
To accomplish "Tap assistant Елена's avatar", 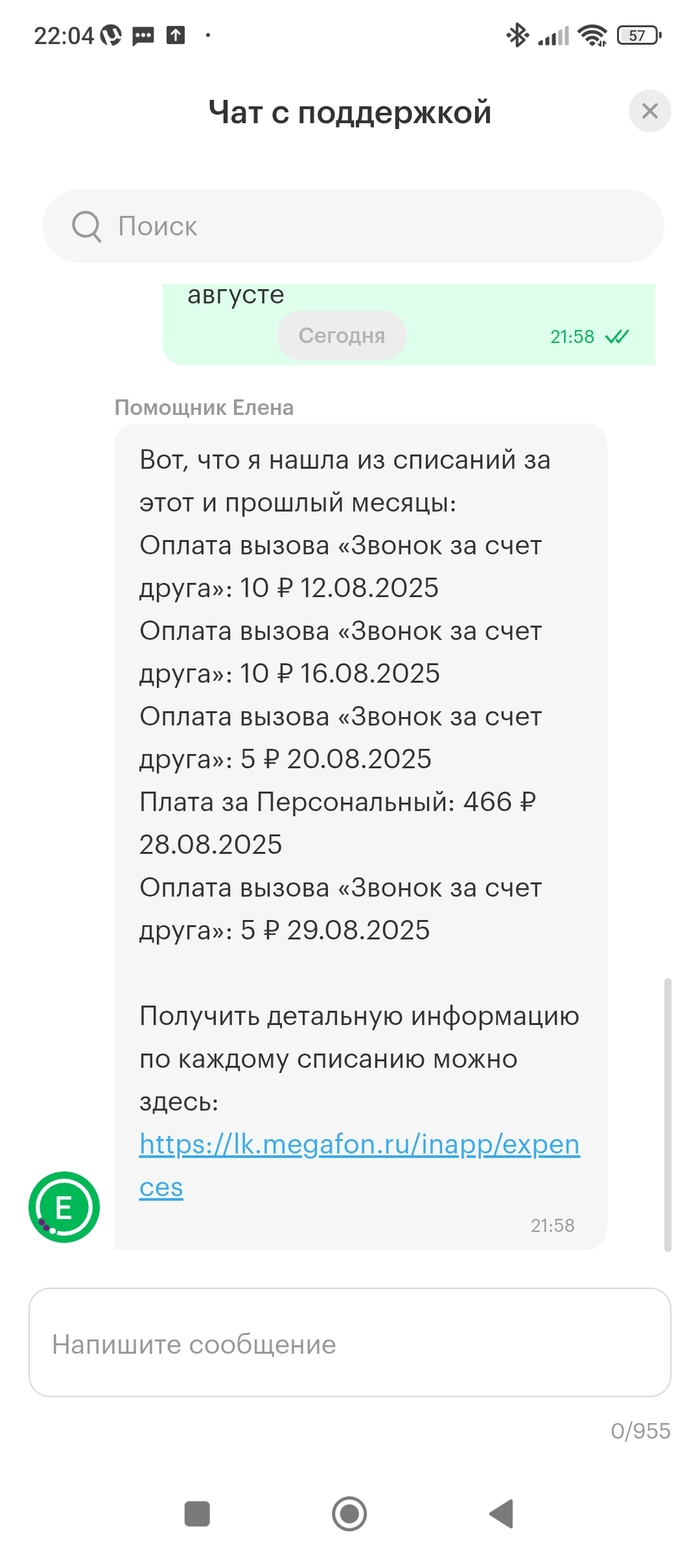I will 64,1207.
